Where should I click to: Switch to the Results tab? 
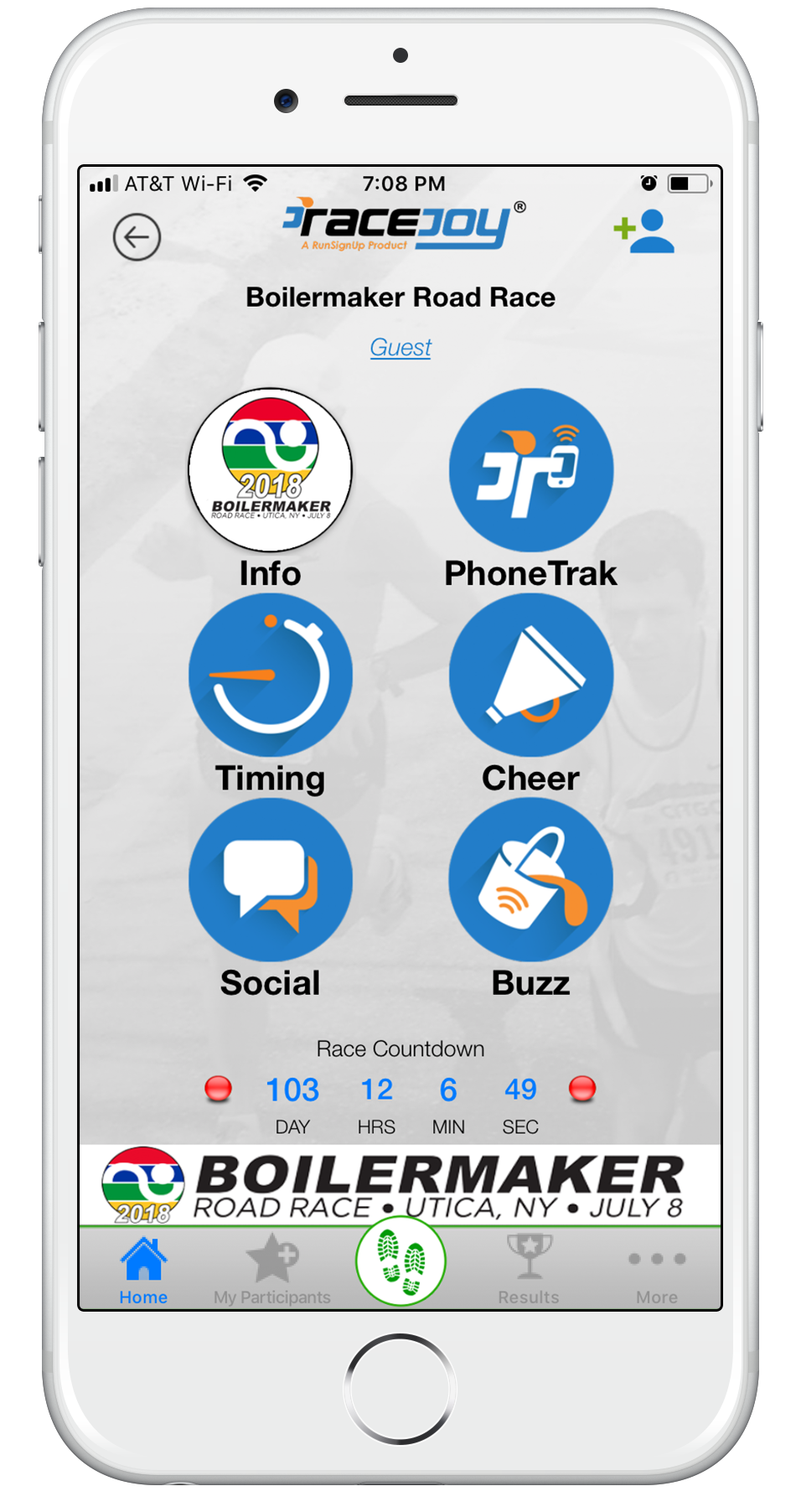pyautogui.click(x=529, y=1270)
